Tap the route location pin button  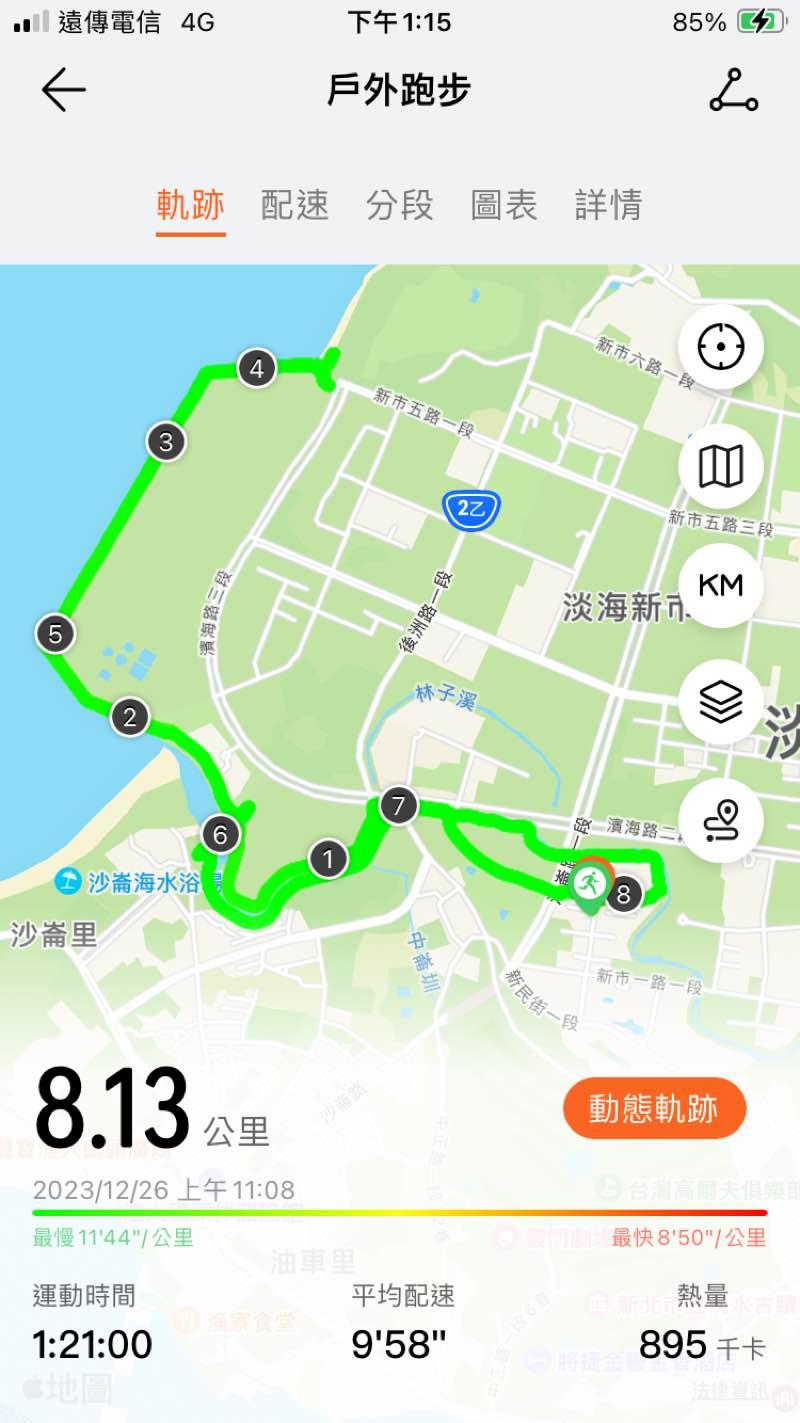pos(721,821)
